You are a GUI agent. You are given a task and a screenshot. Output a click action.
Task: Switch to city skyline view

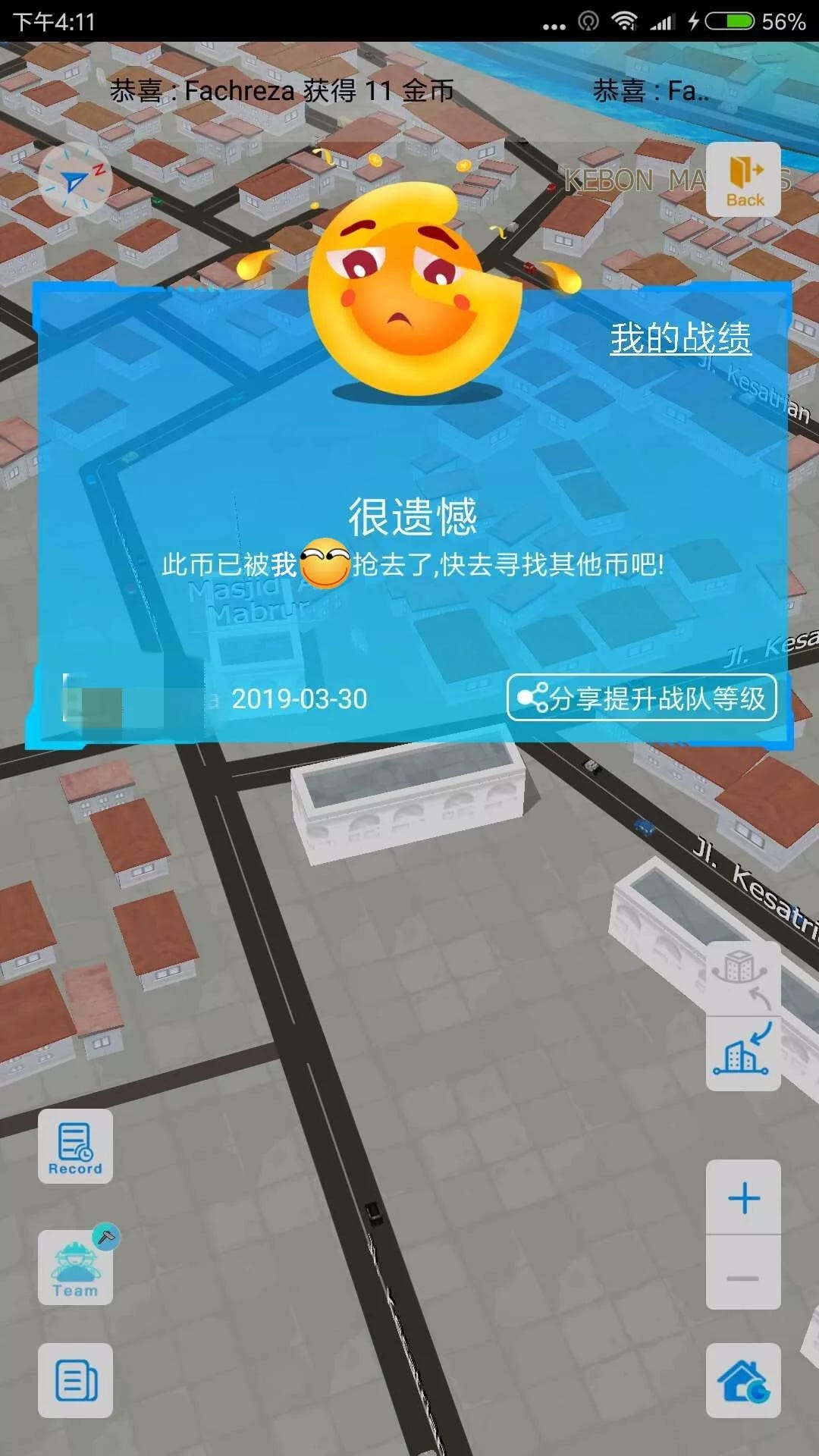point(743,1053)
